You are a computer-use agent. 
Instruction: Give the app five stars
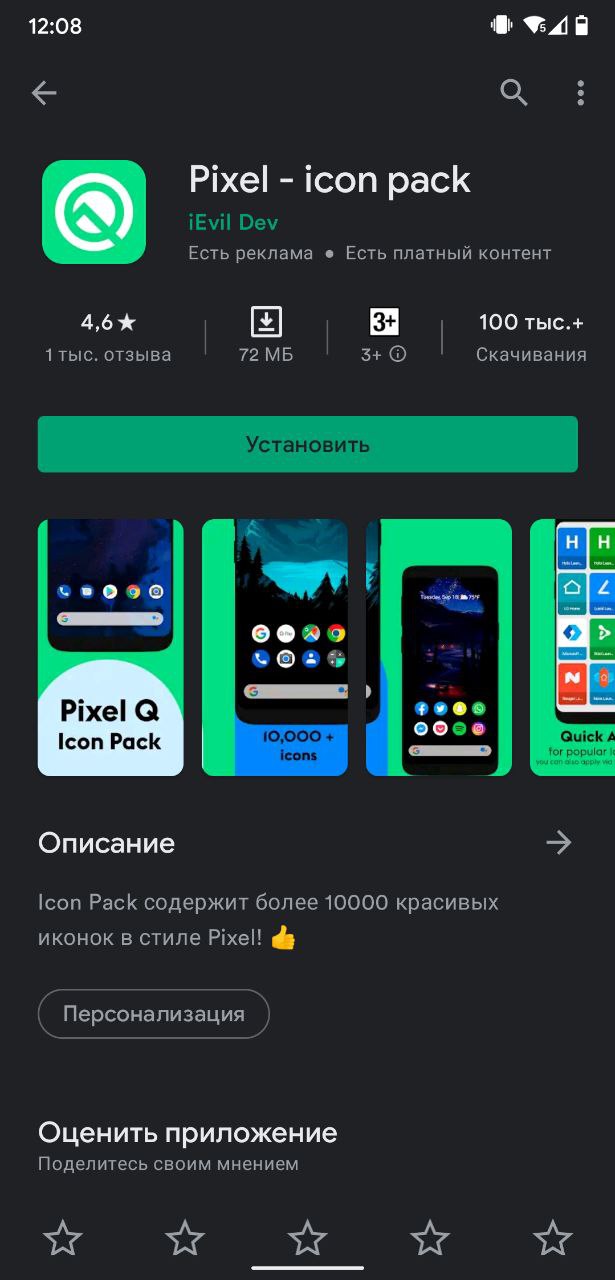[552, 1239]
